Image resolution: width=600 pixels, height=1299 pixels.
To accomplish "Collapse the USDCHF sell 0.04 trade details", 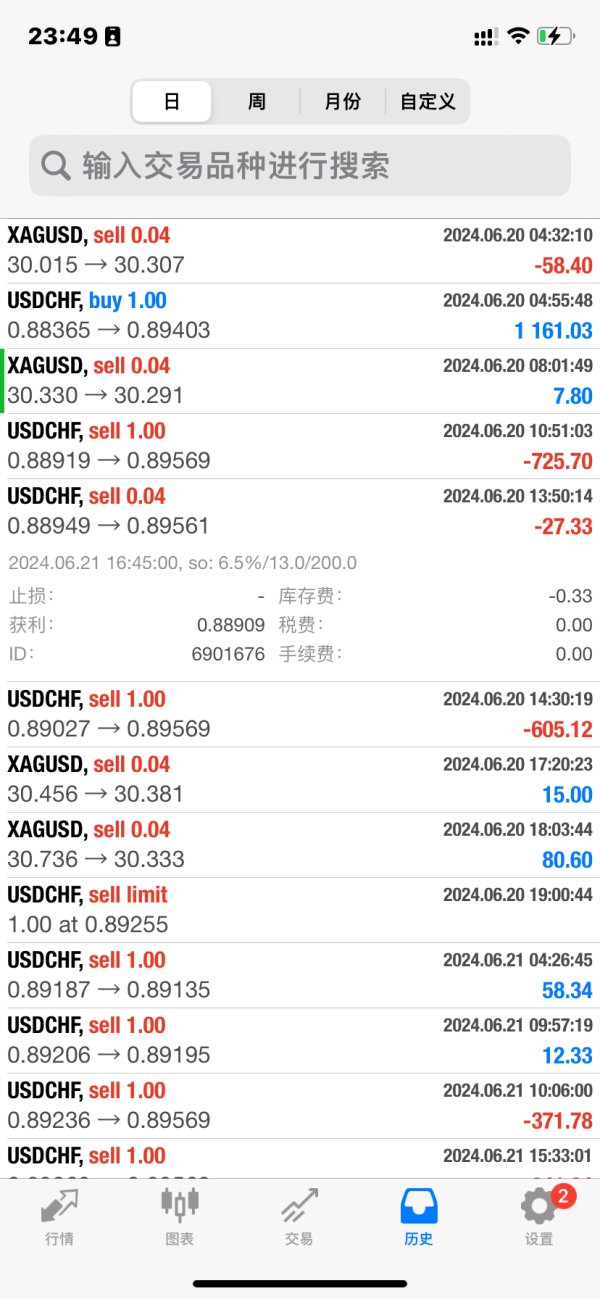I will (300, 511).
